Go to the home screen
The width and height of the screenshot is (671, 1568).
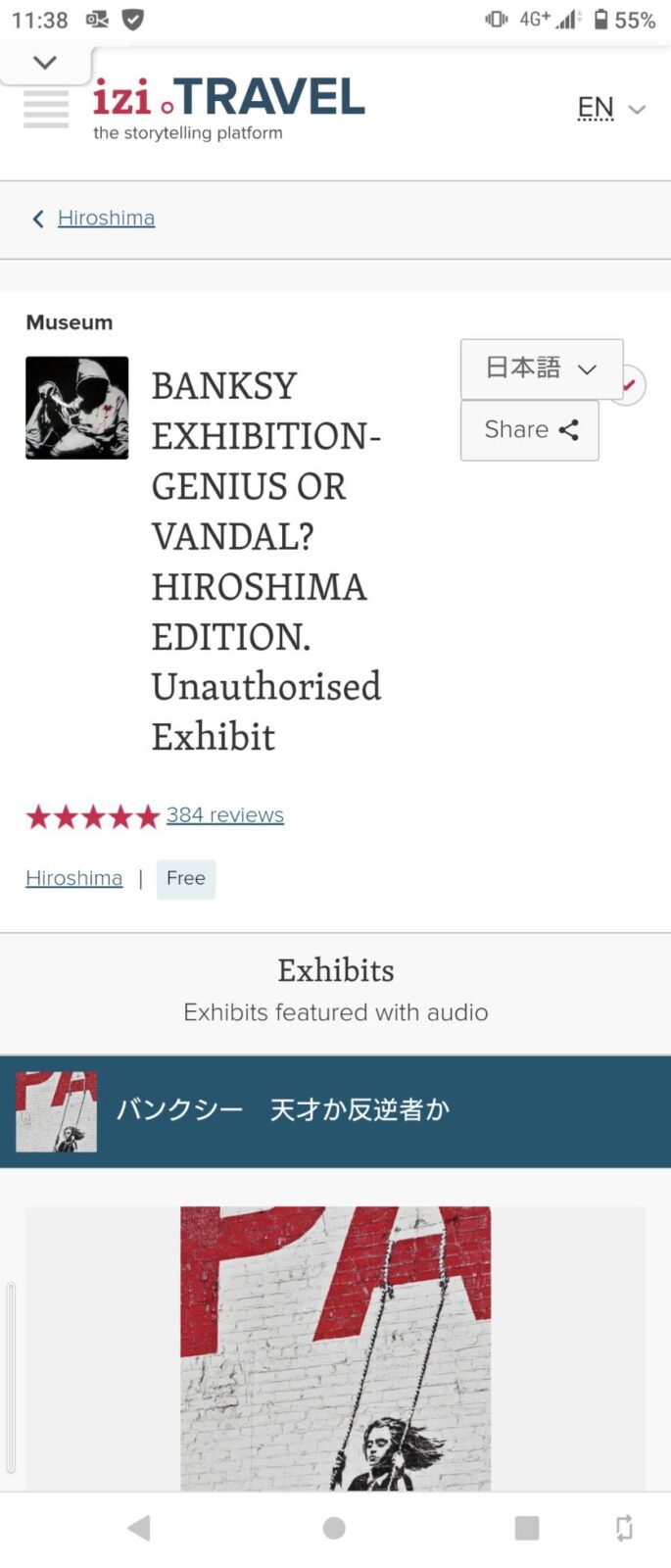pyautogui.click(x=334, y=1527)
